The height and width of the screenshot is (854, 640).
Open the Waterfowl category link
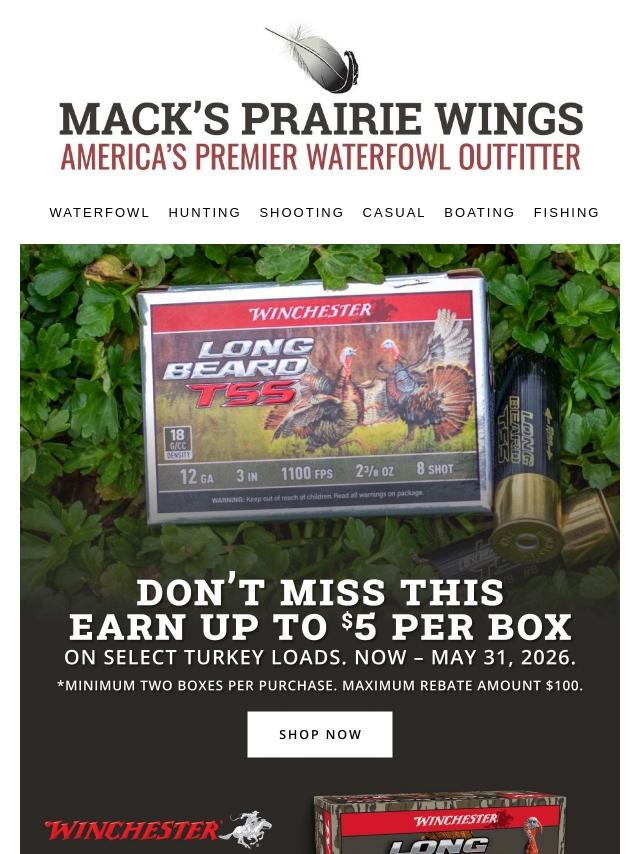(x=99, y=213)
